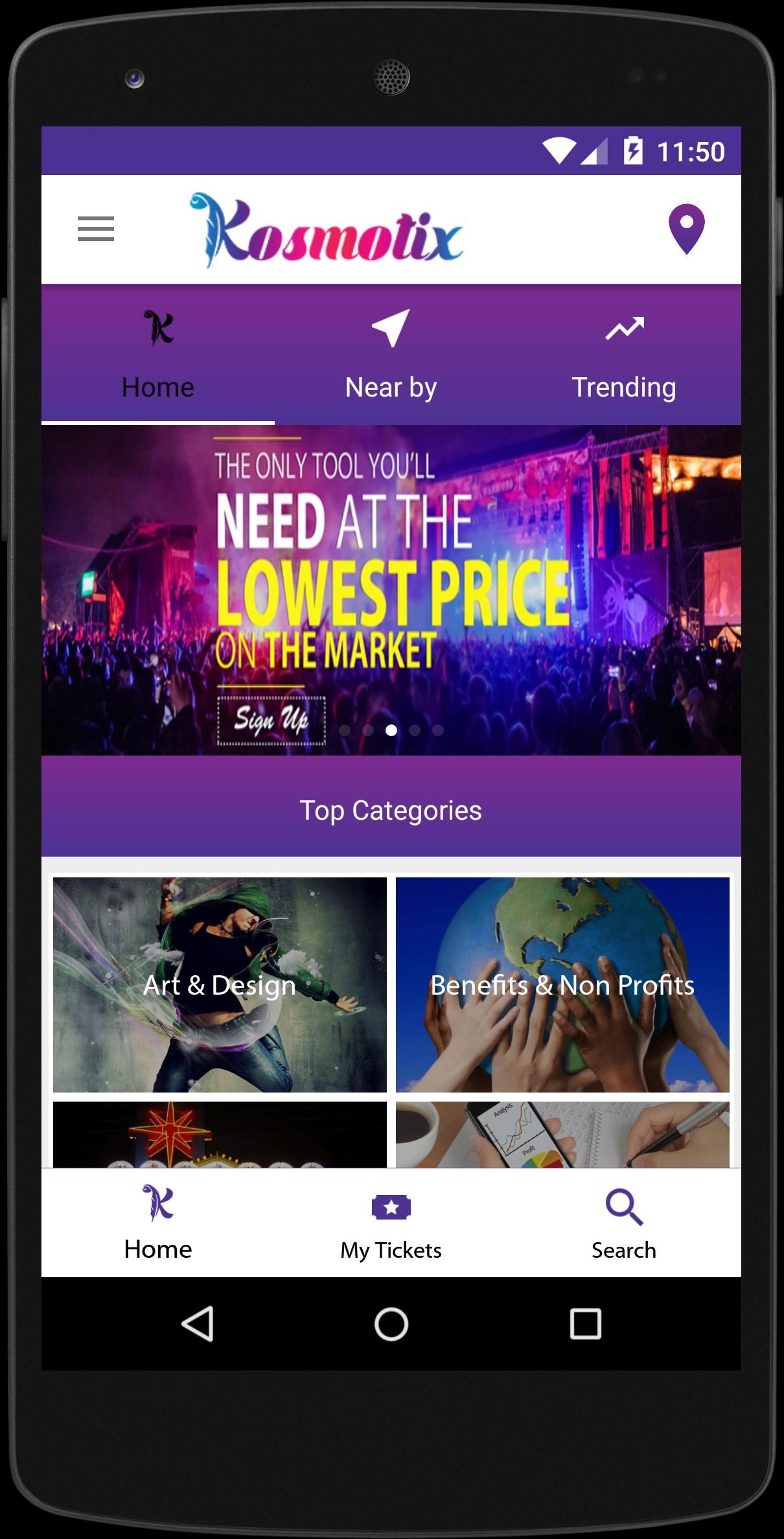Go back with the system back button
784x1539 pixels.
[x=198, y=1323]
